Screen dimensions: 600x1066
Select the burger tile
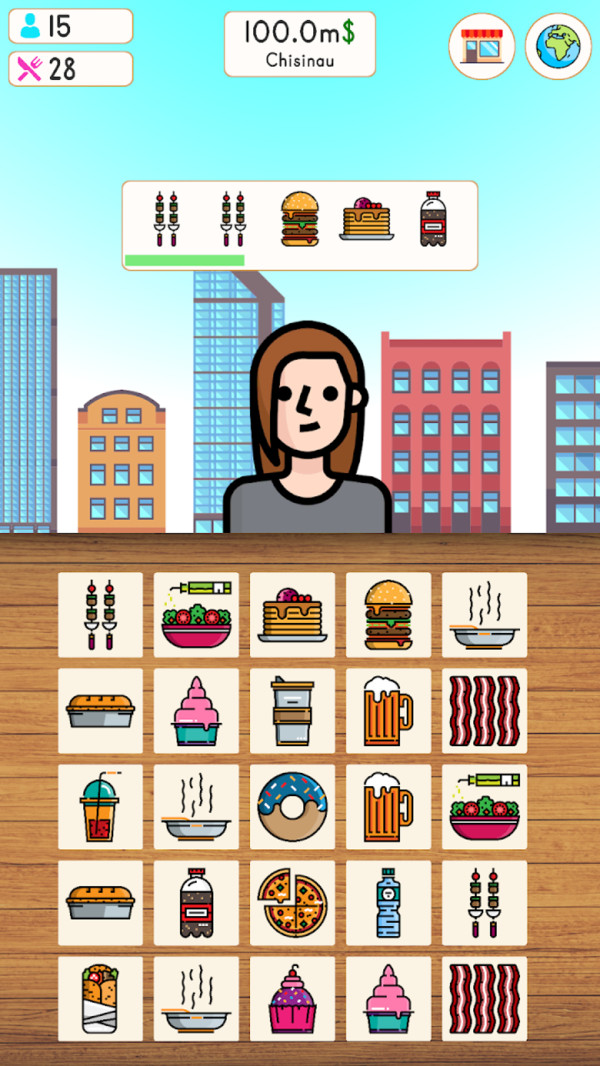coord(388,614)
